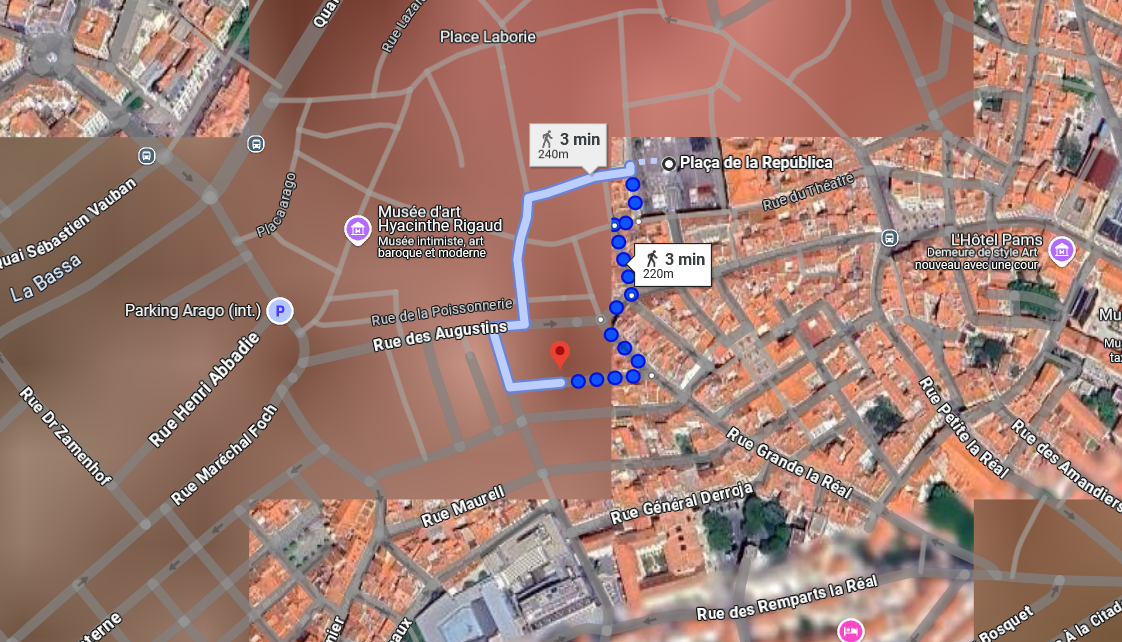Open L'Hôtel Pams place marker
This screenshot has width=1122, height=642.
pos(1062,249)
